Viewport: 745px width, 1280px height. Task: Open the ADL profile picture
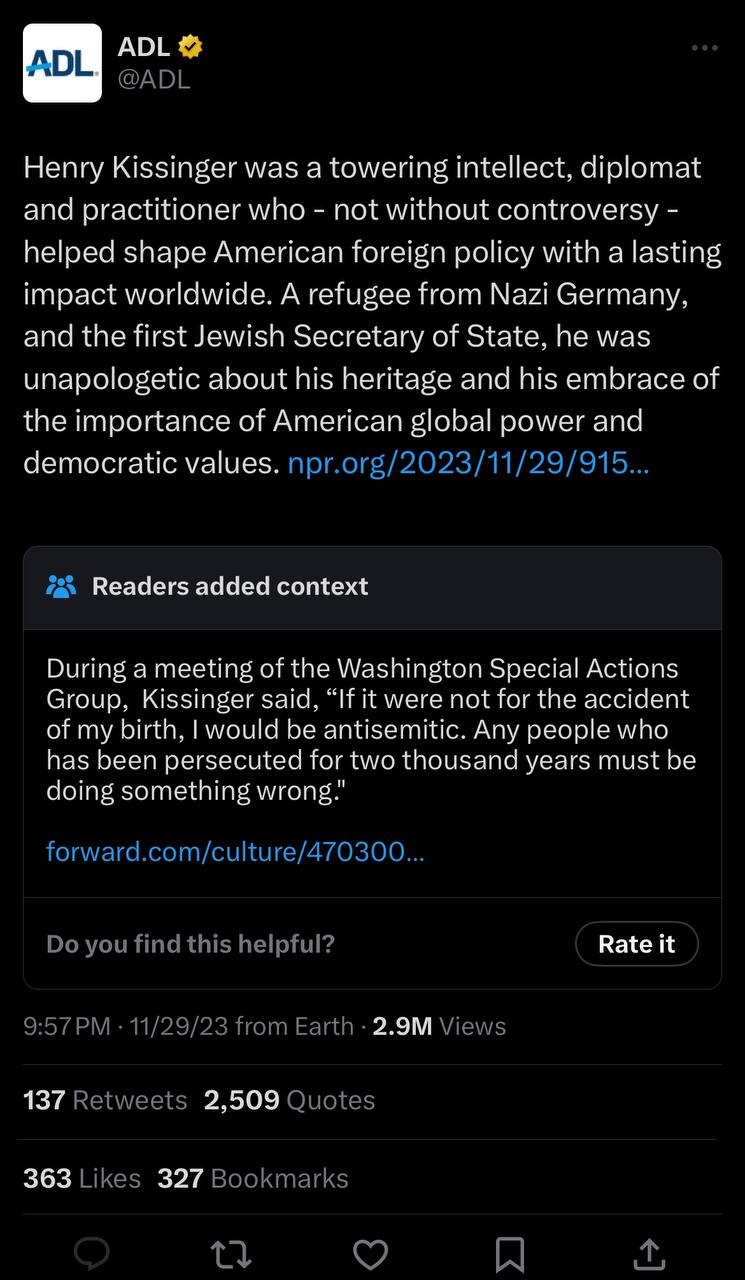coord(62,63)
